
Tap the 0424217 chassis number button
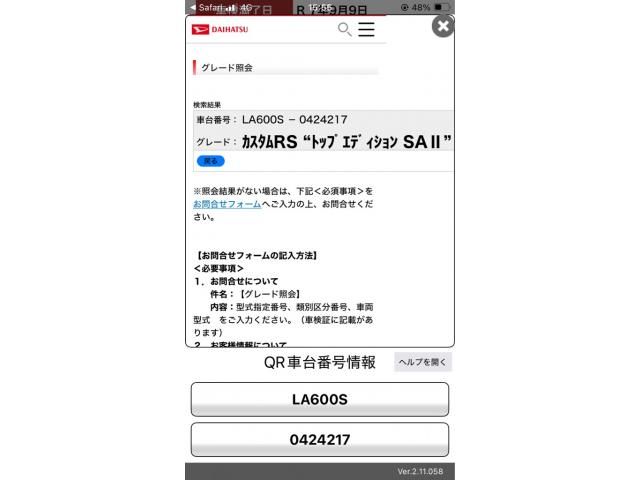319,439
